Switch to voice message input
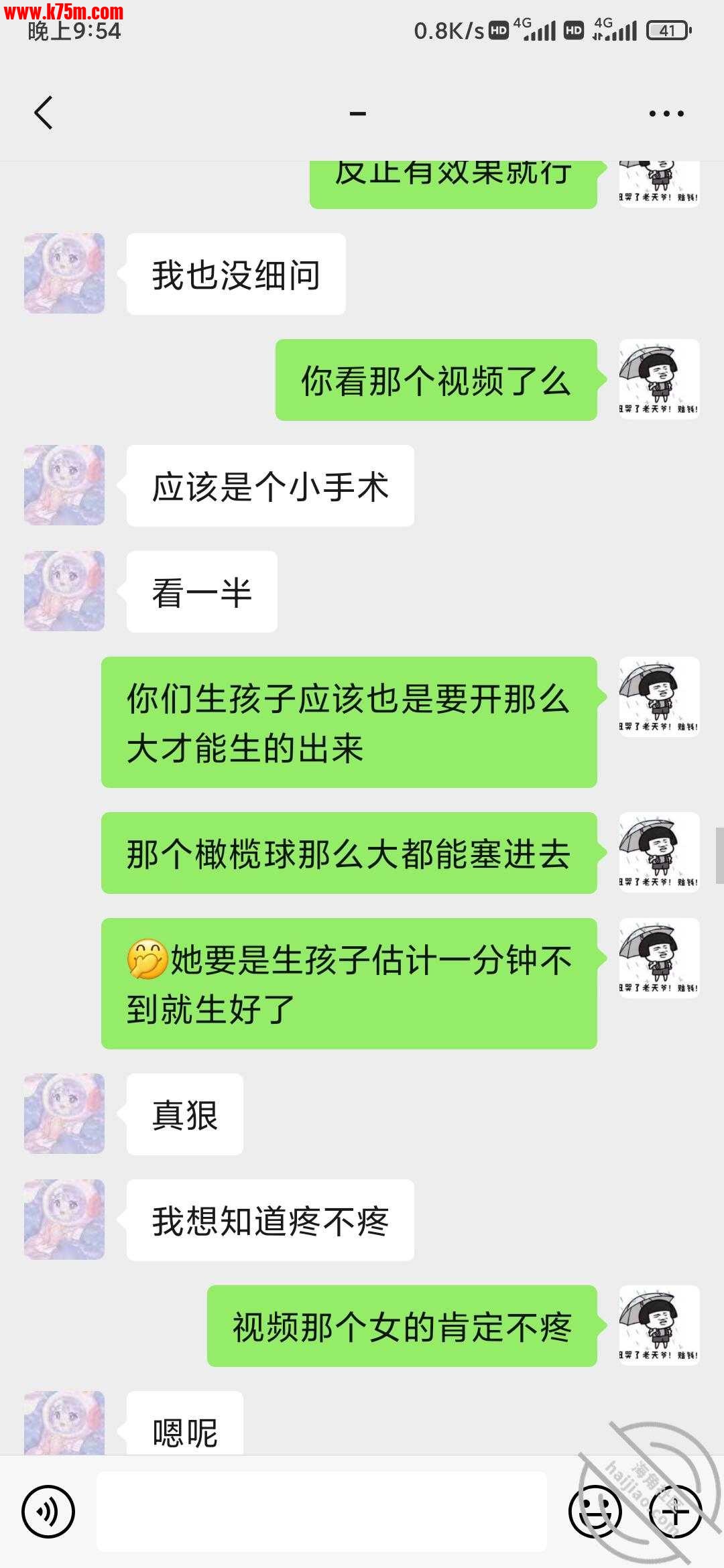 pyautogui.click(x=48, y=1512)
